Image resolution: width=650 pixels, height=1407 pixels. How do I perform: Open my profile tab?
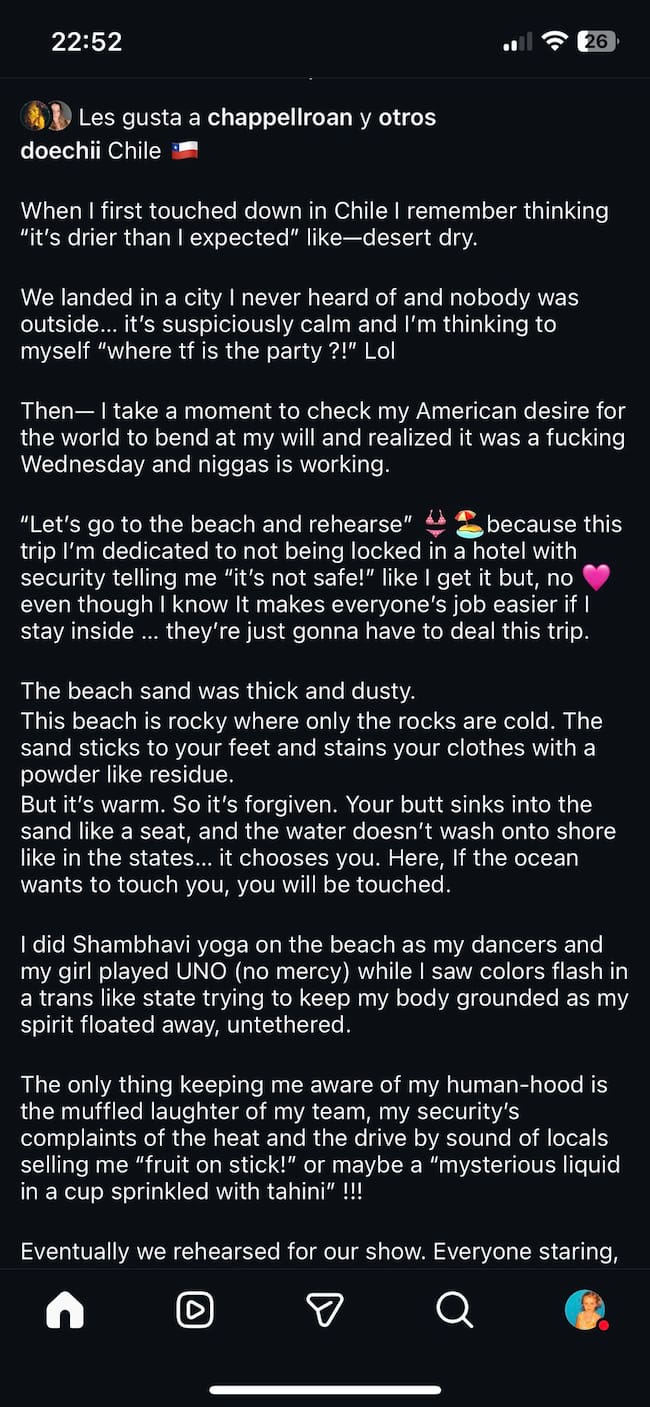(585, 1309)
